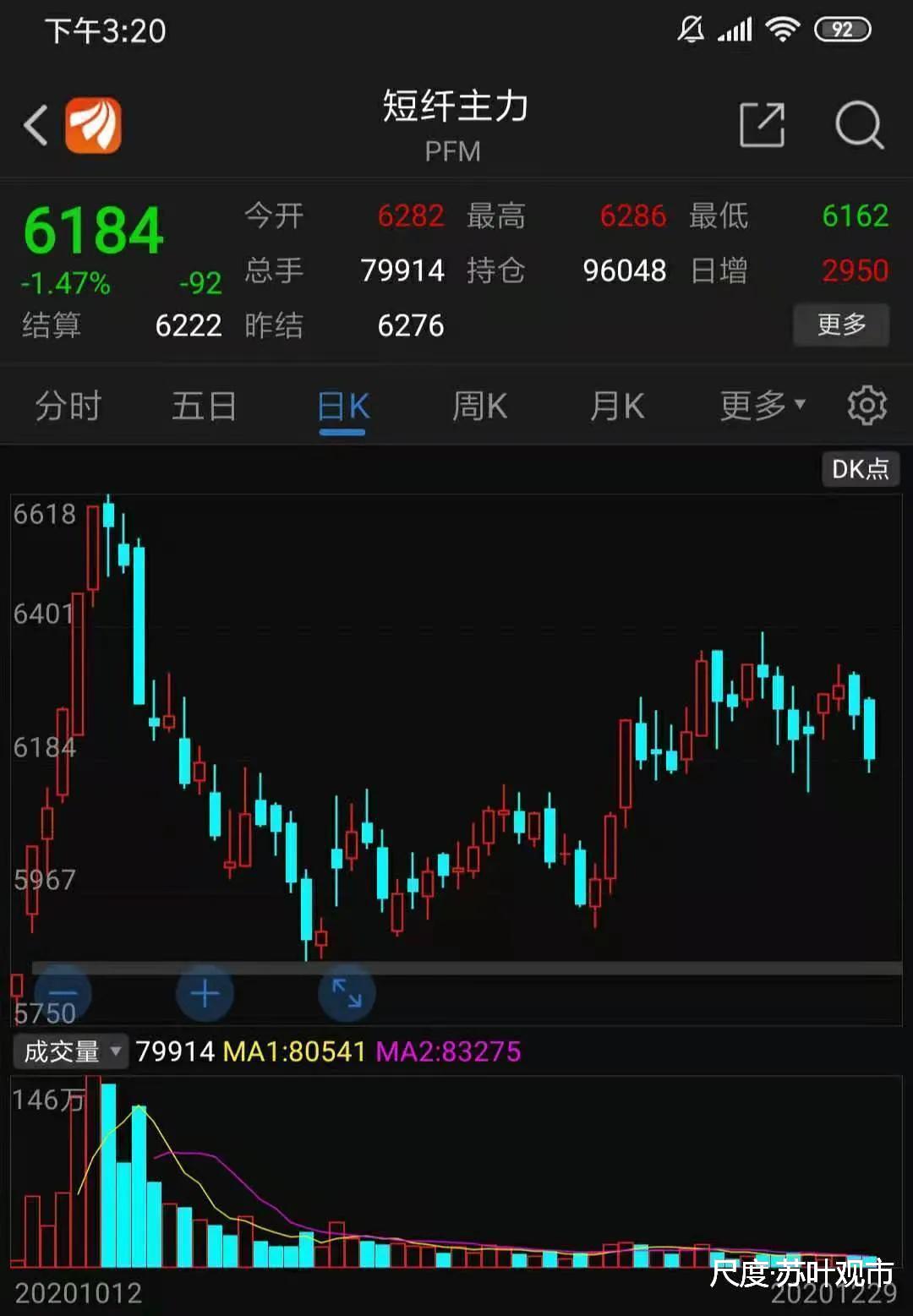913x1316 pixels.
Task: Open the 成交量 indicator dropdown
Action: pyautogui.click(x=69, y=1051)
